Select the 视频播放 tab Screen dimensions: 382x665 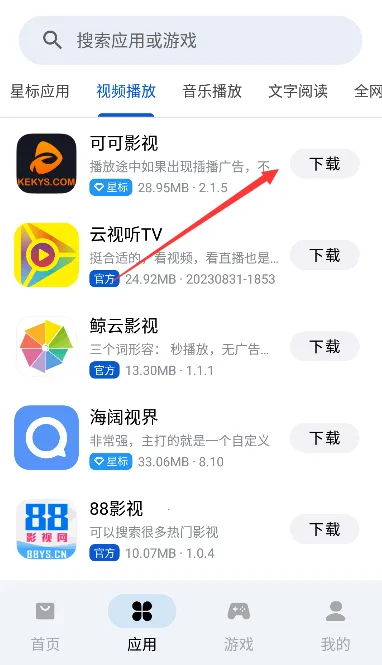tap(126, 91)
